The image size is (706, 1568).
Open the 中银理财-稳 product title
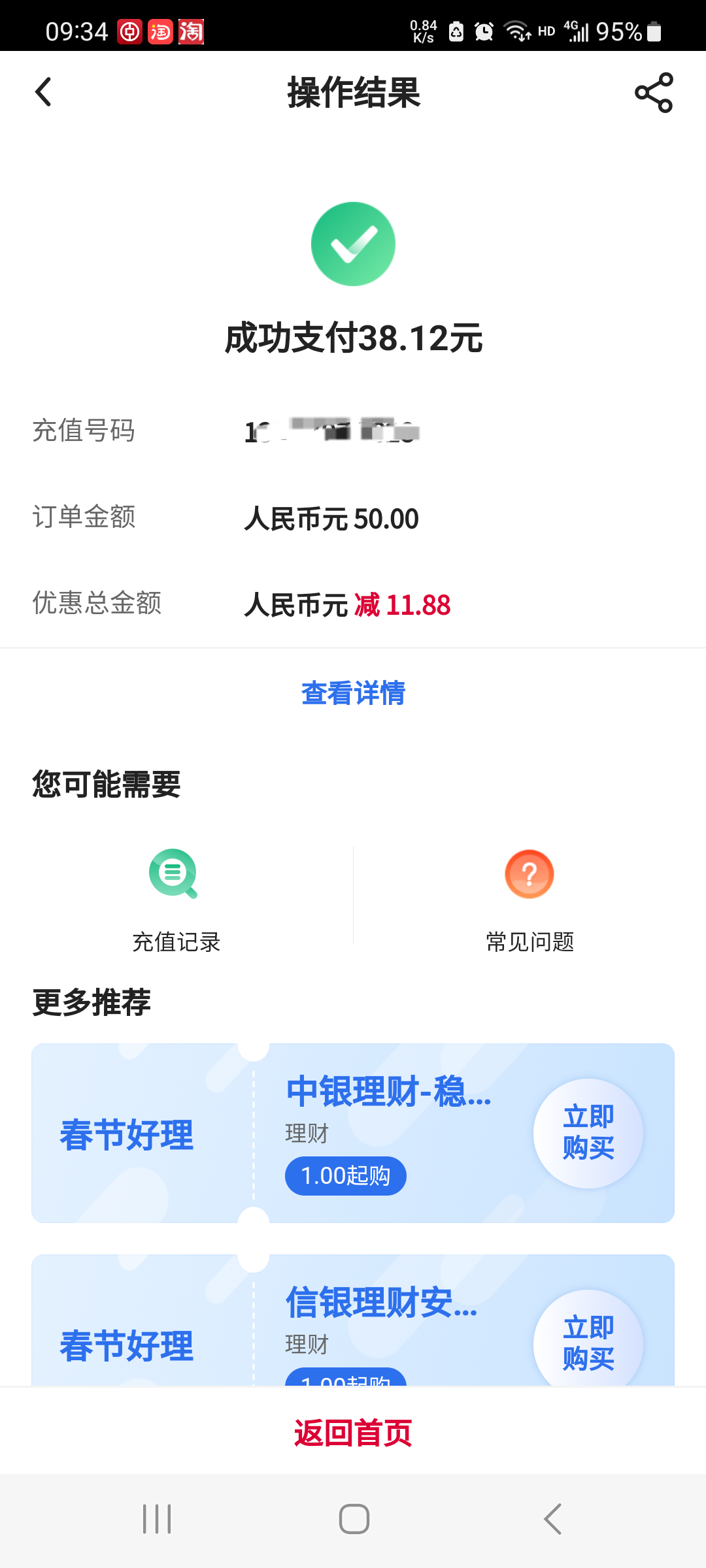[389, 1097]
